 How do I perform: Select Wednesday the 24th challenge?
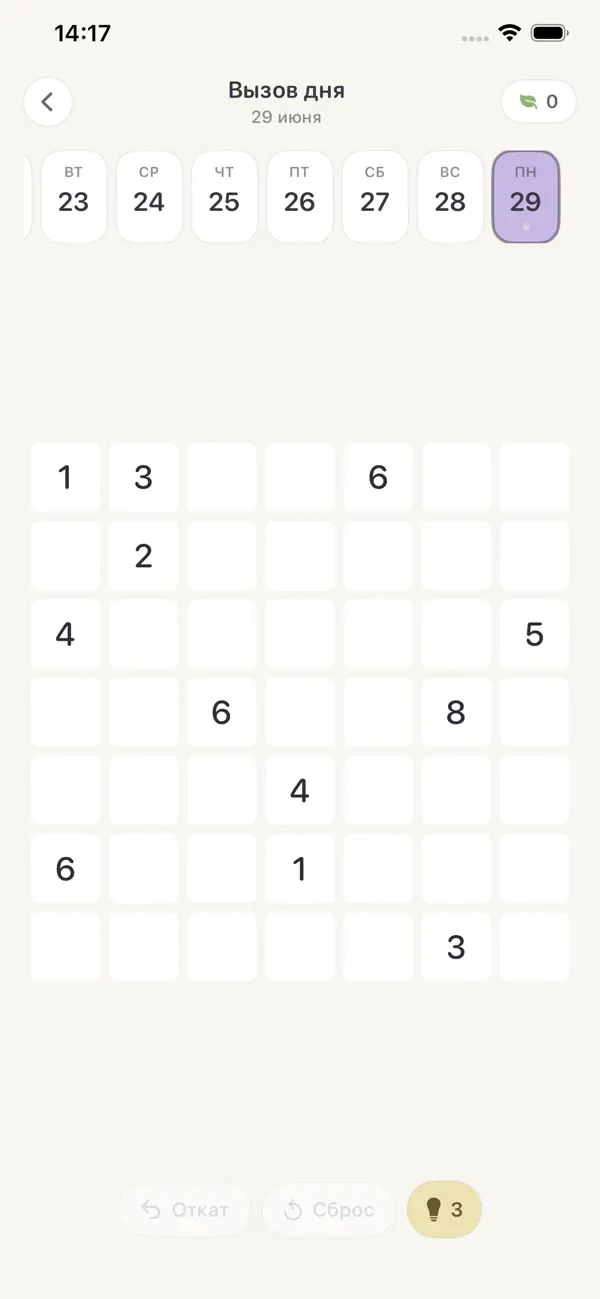click(x=149, y=197)
